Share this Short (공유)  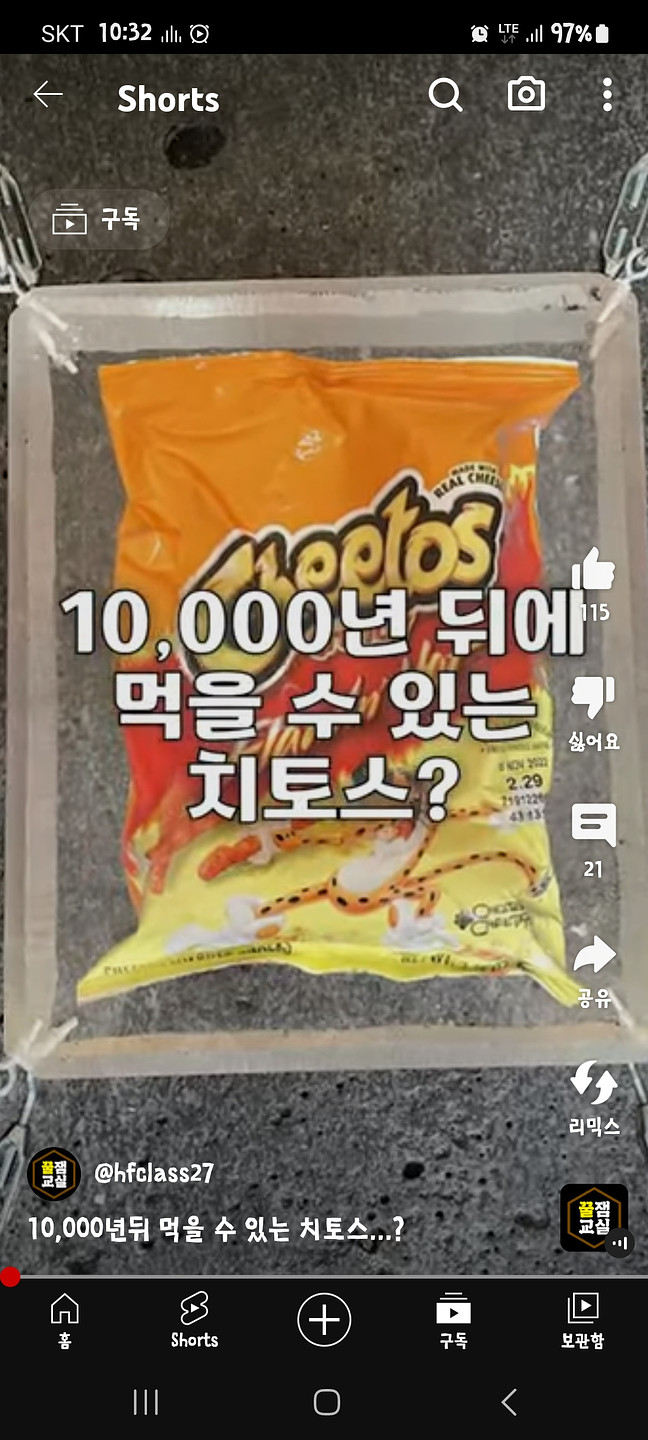594,955
